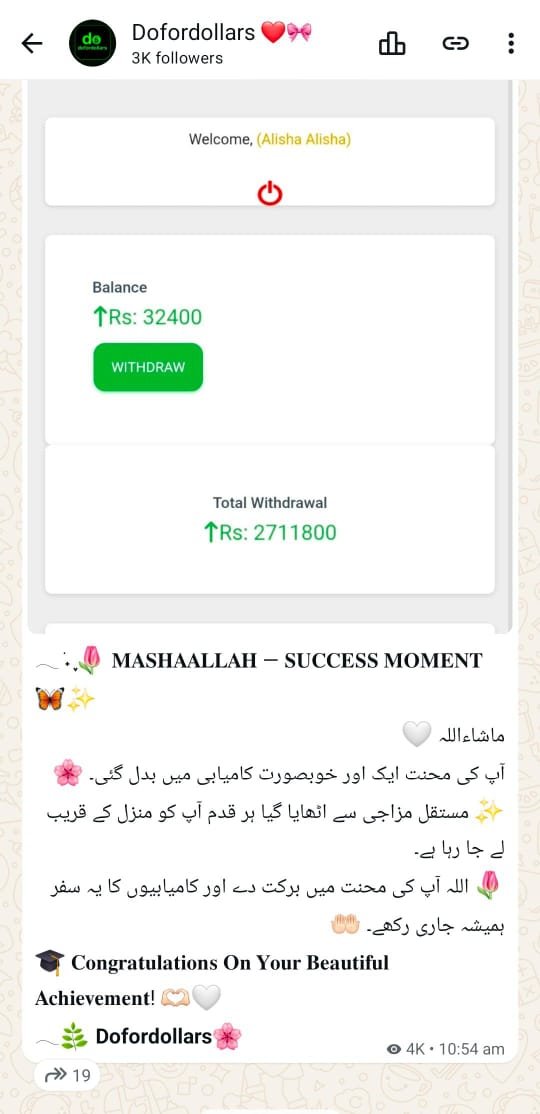The width and height of the screenshot is (540, 1114).
Task: Go back using the arrow icon
Action: [x=32, y=44]
